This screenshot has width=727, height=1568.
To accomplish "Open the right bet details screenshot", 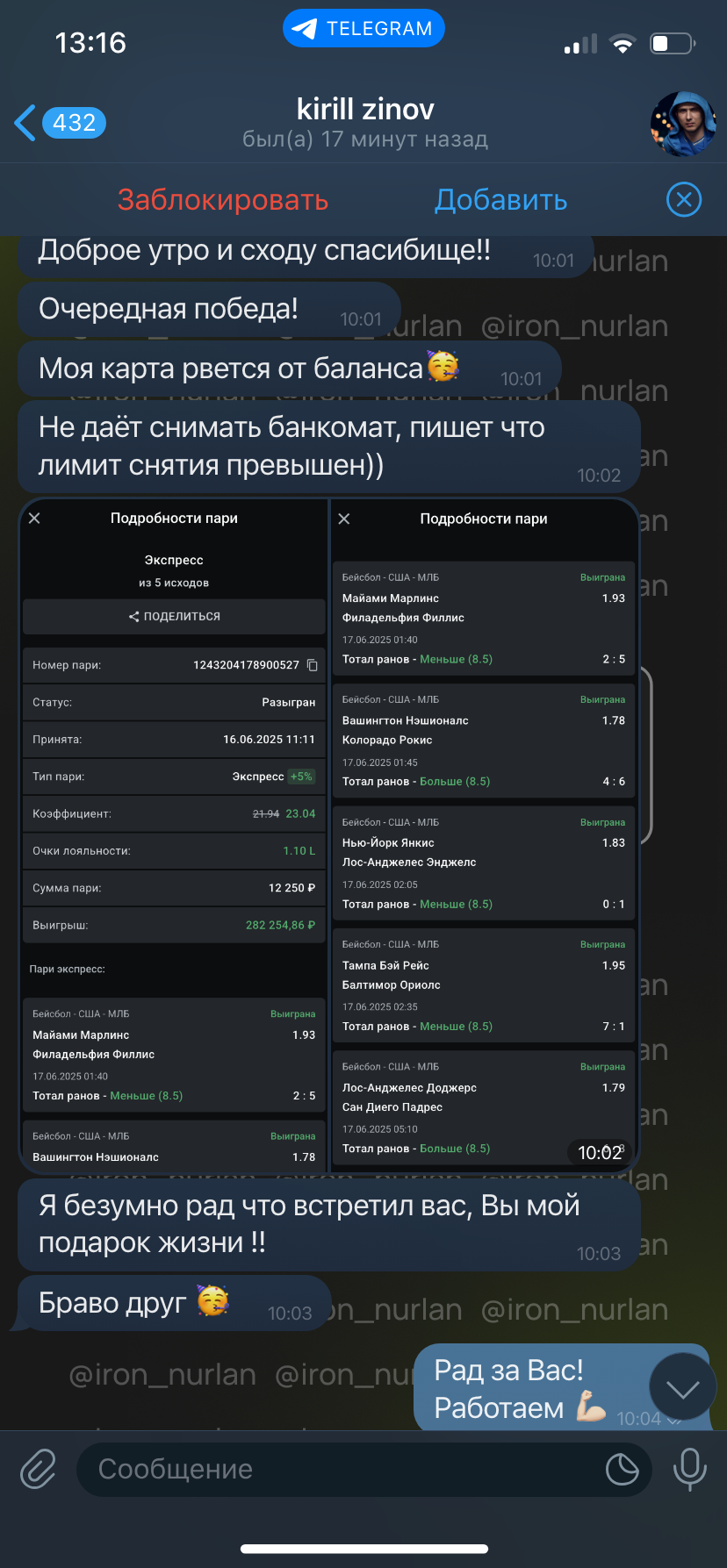I will coord(484,835).
